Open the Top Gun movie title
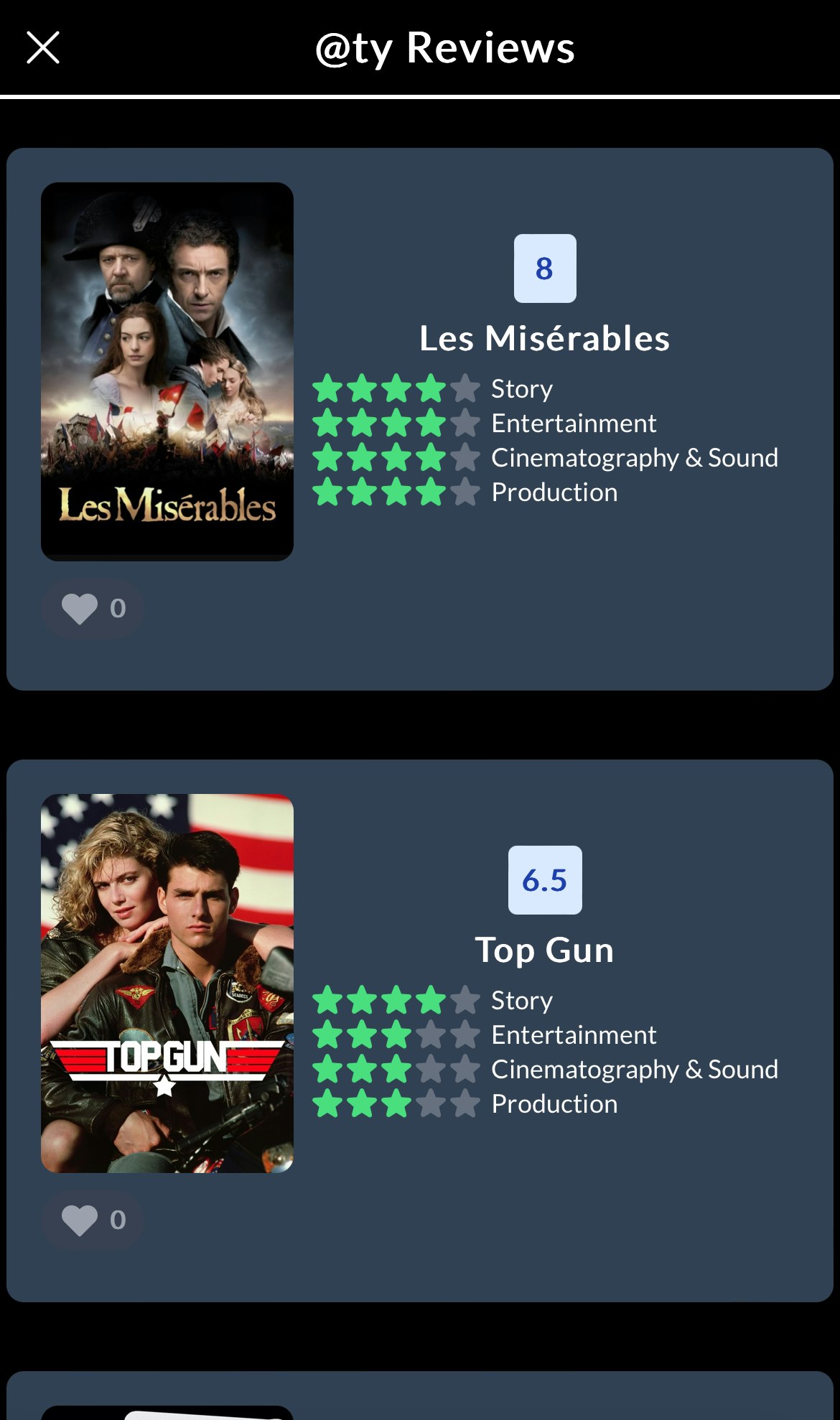This screenshot has height=1420, width=840. [544, 950]
